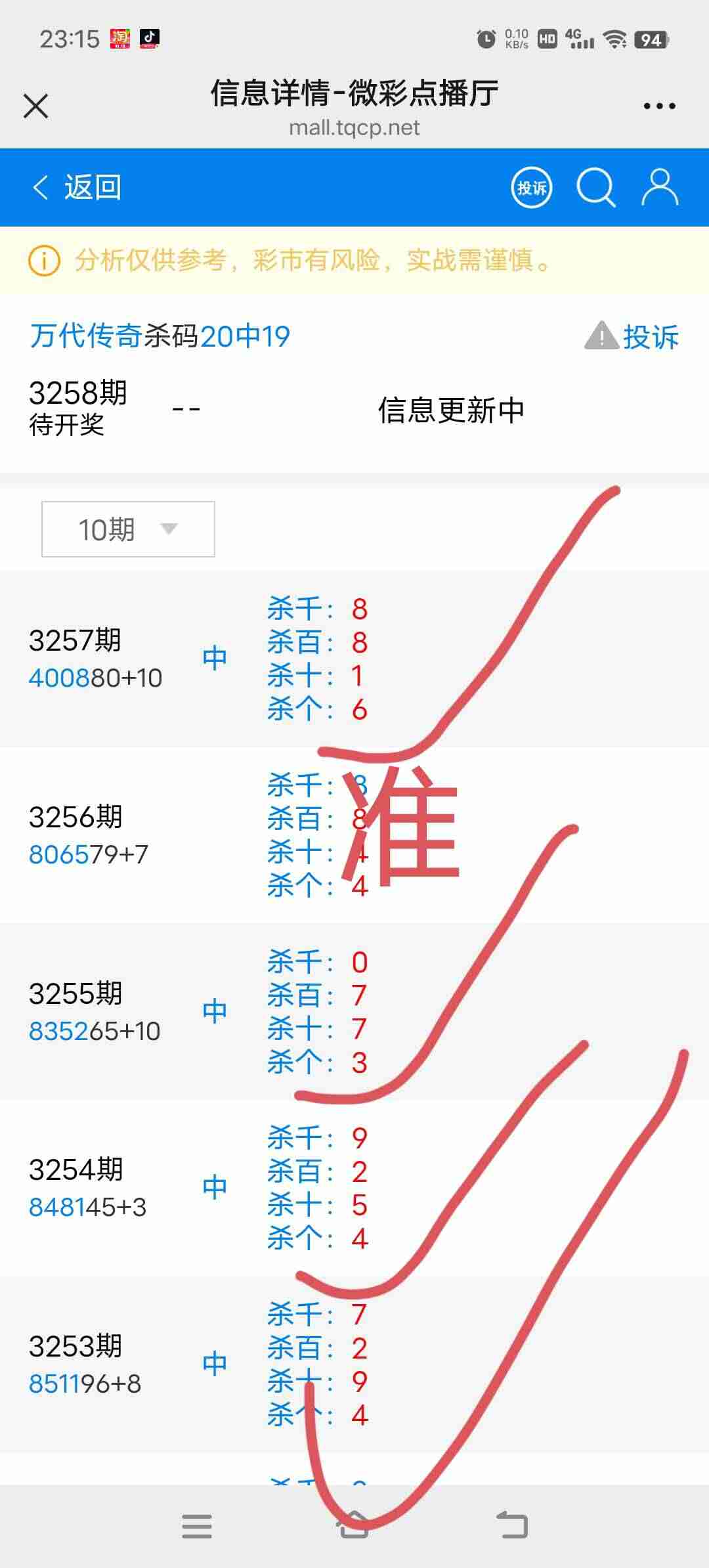Tap 信息更新中 for period 3258

pyautogui.click(x=452, y=408)
